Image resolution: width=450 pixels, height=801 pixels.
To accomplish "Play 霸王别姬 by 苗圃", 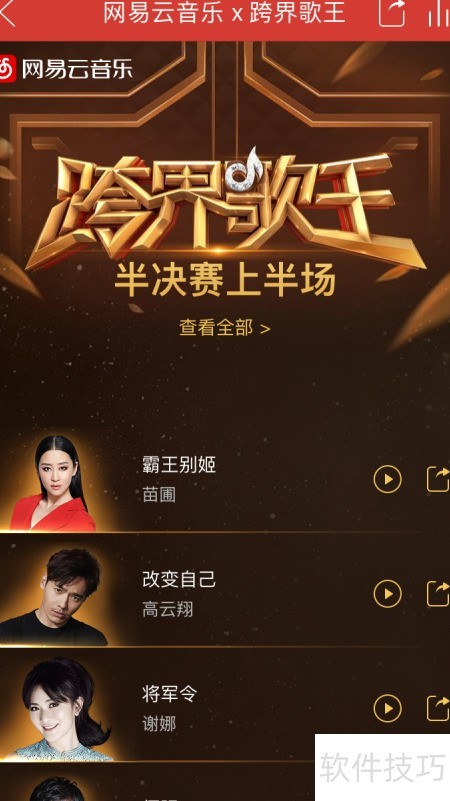I will pyautogui.click(x=388, y=479).
